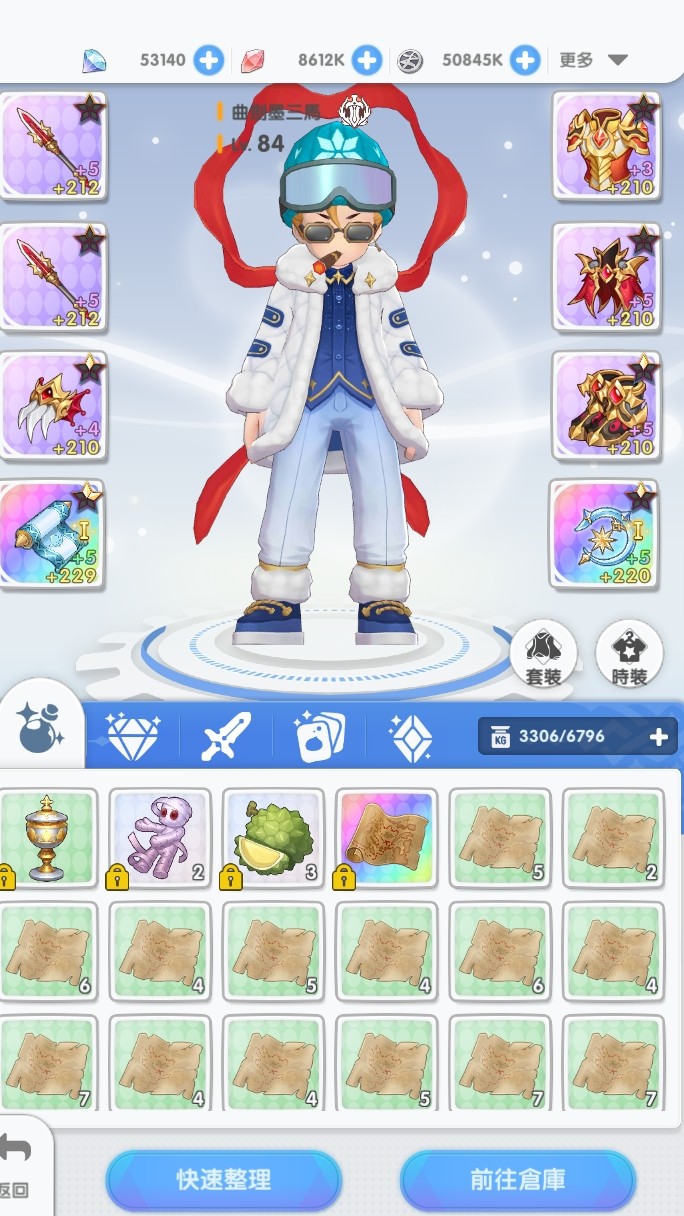Tap plus next to 50845K coins
The width and height of the screenshot is (684, 1216).
click(525, 60)
